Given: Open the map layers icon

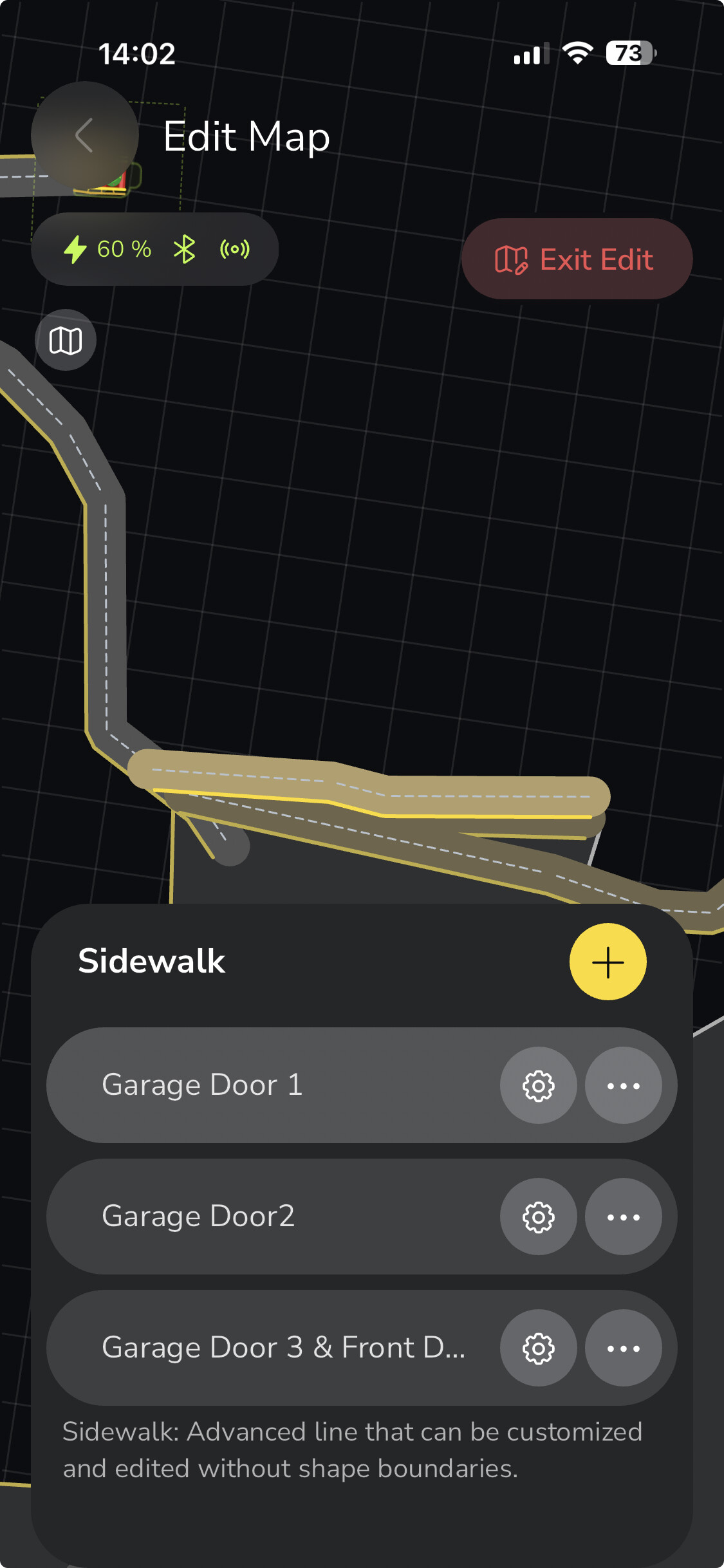Looking at the screenshot, I should (x=66, y=341).
